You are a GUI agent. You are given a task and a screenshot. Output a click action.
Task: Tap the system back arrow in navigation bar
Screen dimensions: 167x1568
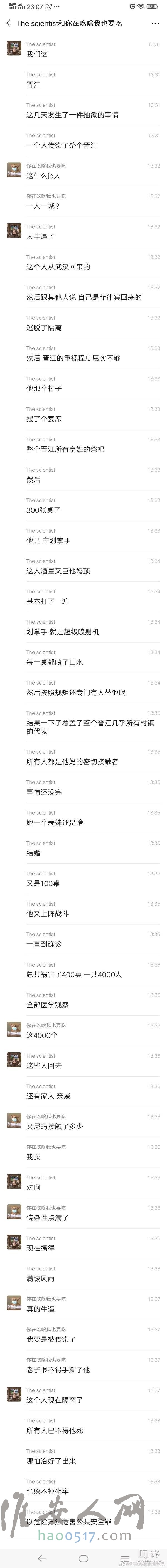41,1558
